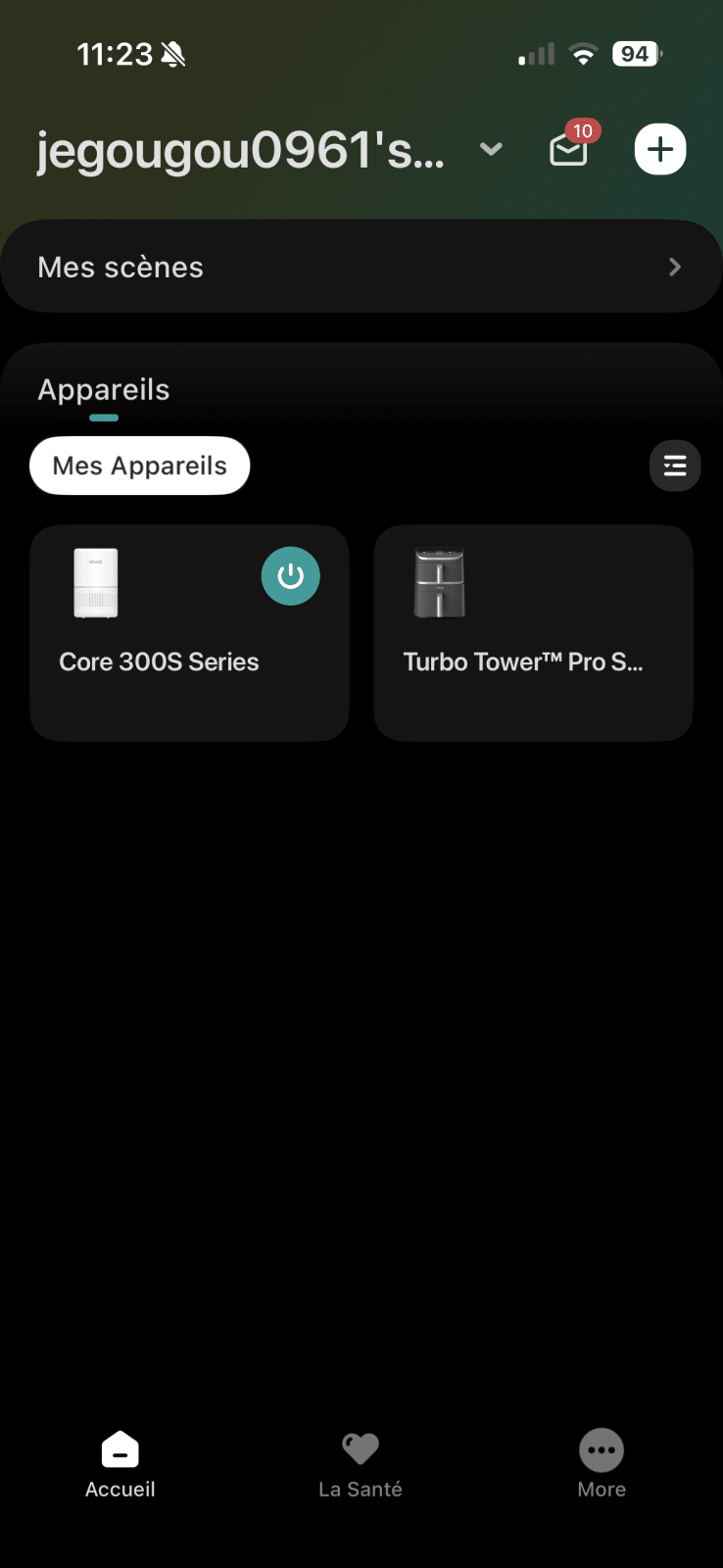
Task: Open the inbox messages envelope
Action: (569, 150)
